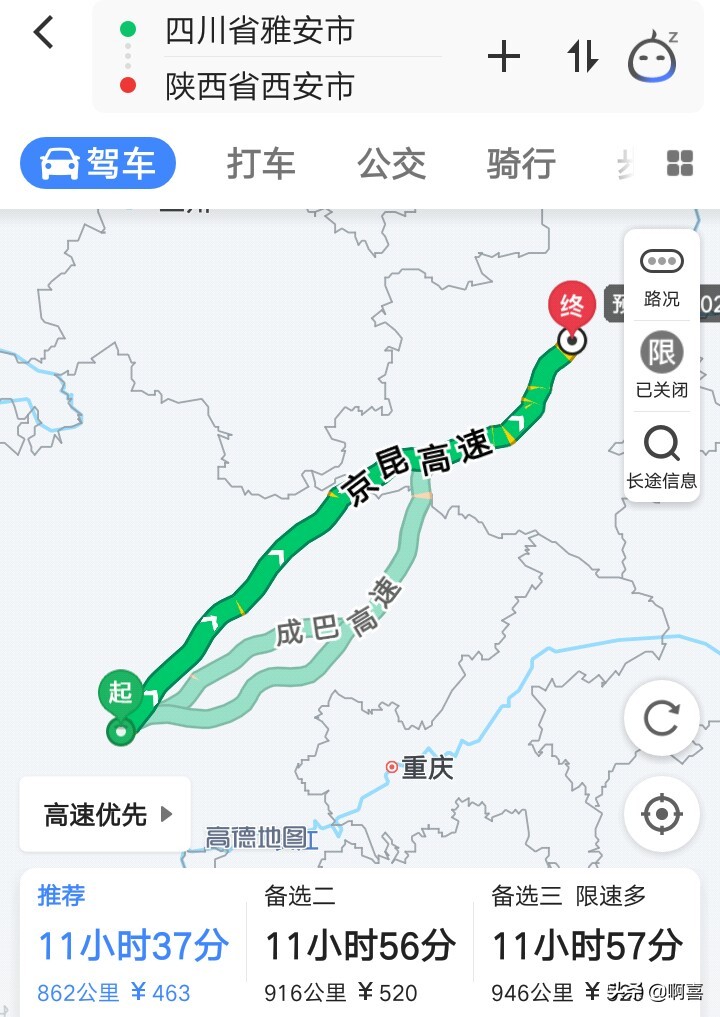Switch to the 骑行 cycling tab
Viewport: 720px width, 1017px height.
tap(521, 164)
